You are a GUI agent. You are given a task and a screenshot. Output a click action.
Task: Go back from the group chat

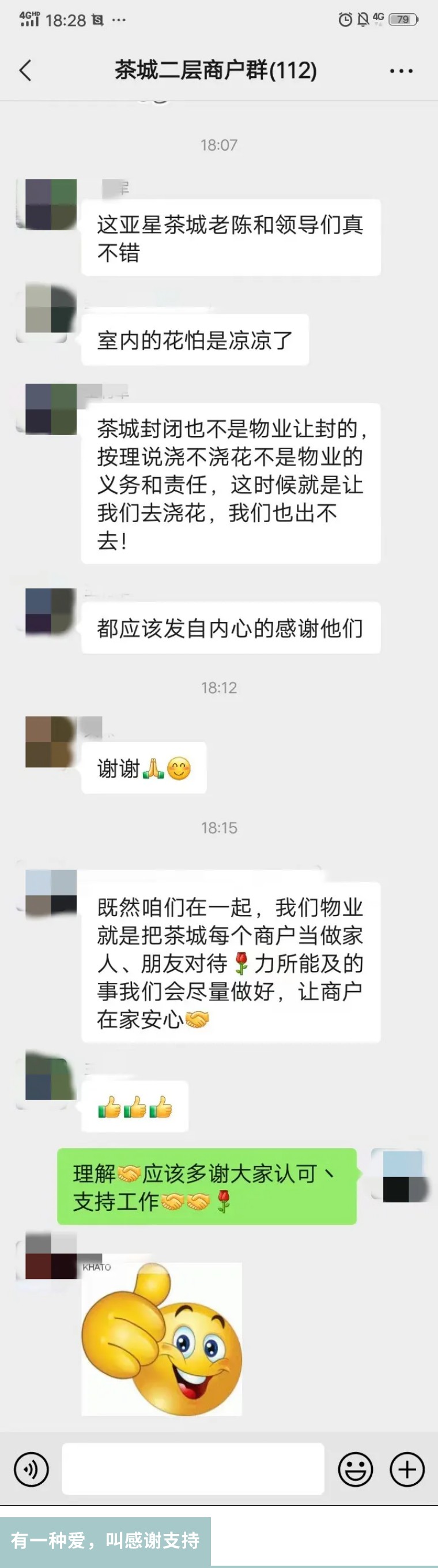pyautogui.click(x=25, y=70)
